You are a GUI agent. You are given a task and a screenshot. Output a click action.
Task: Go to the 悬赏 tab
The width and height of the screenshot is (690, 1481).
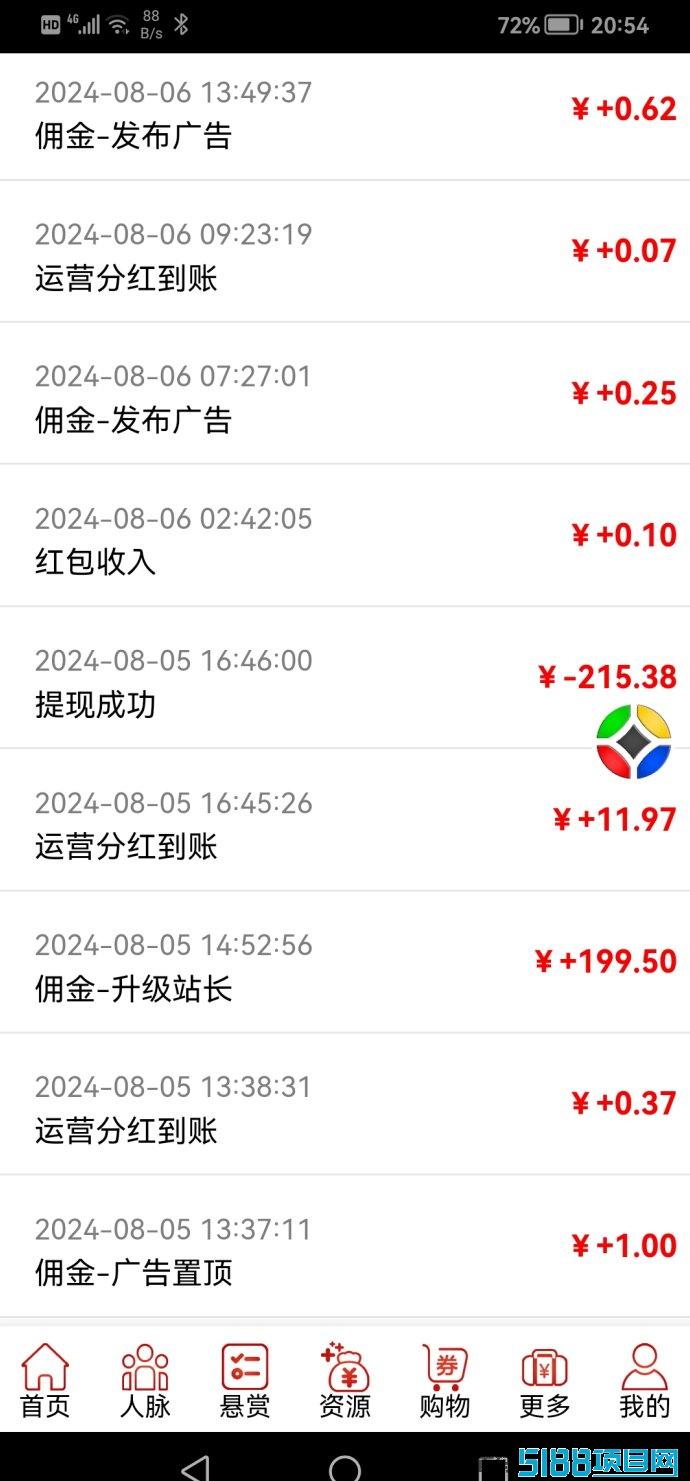(x=245, y=1381)
